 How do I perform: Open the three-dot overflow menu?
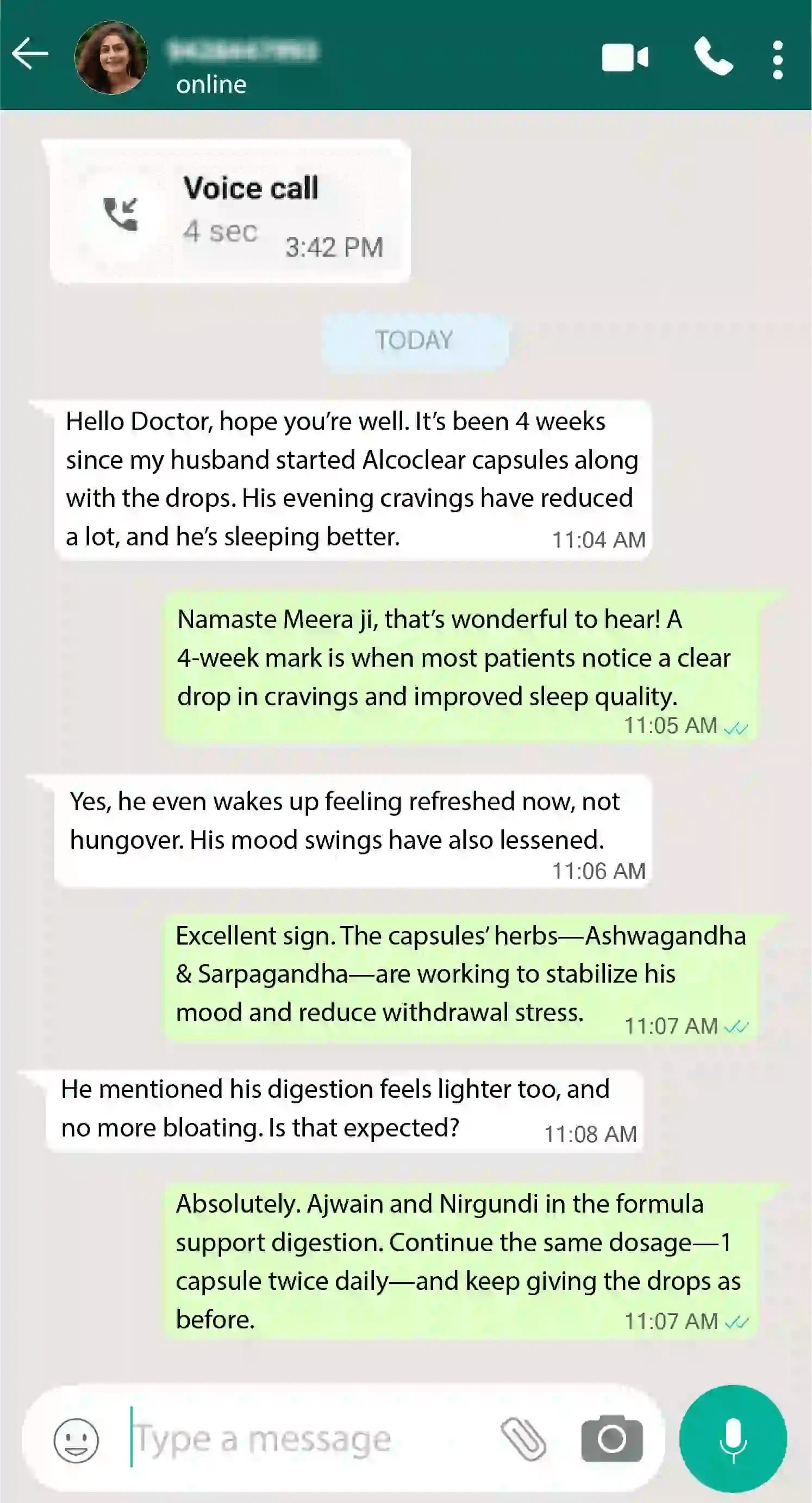777,59
